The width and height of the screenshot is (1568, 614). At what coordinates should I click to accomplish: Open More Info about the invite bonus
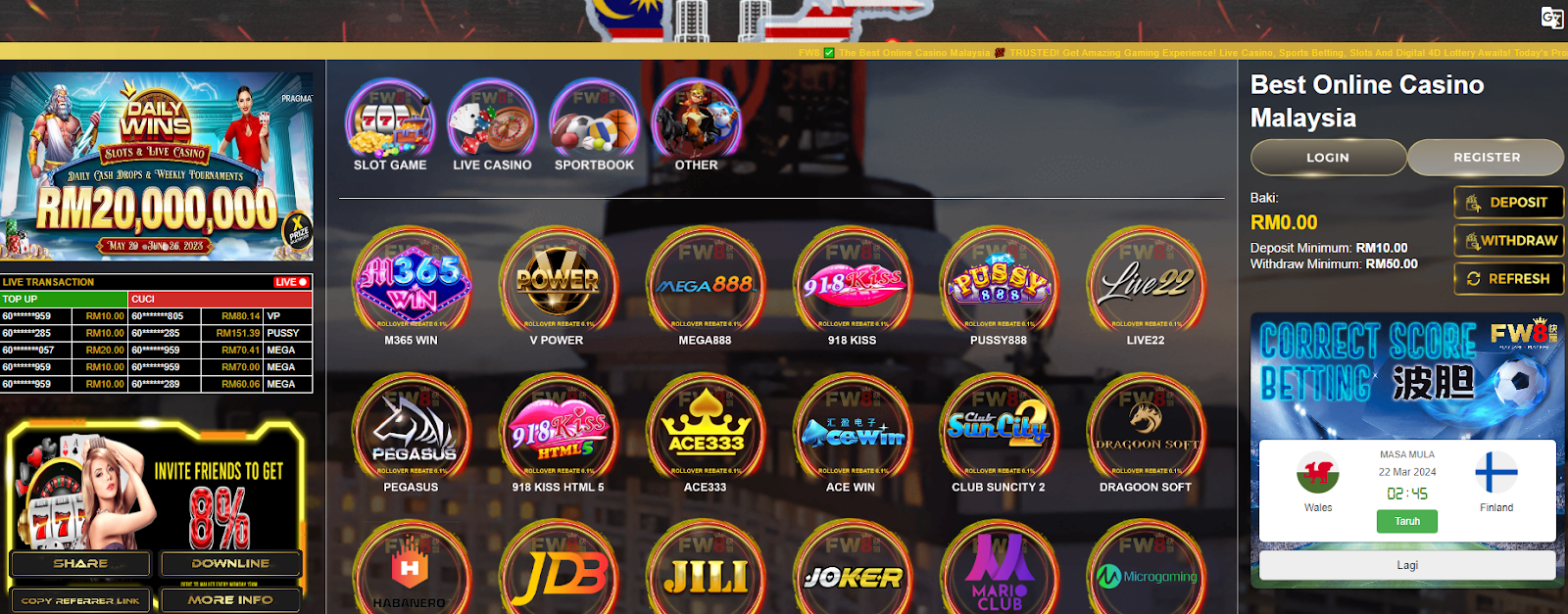coord(230,600)
